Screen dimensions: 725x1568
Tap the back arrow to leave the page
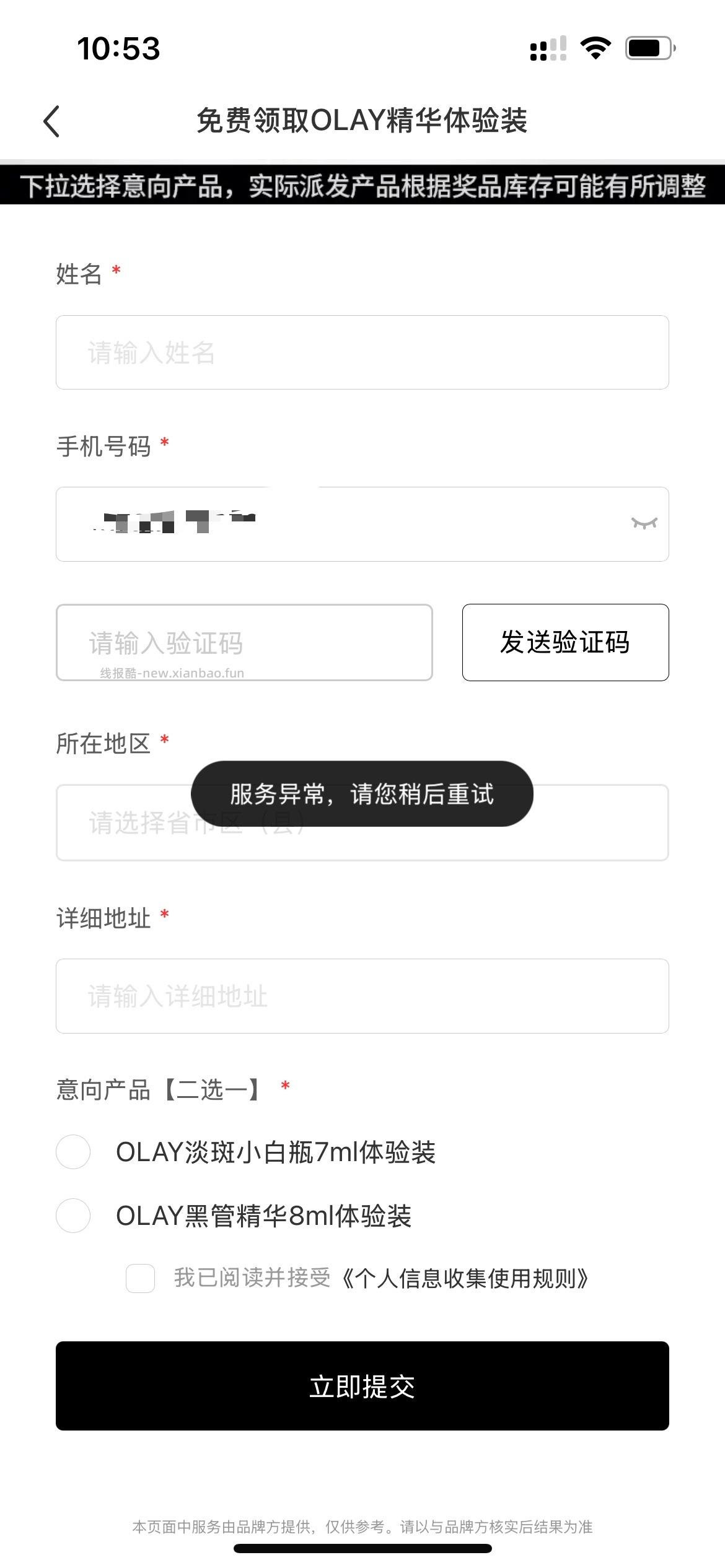[x=51, y=121]
